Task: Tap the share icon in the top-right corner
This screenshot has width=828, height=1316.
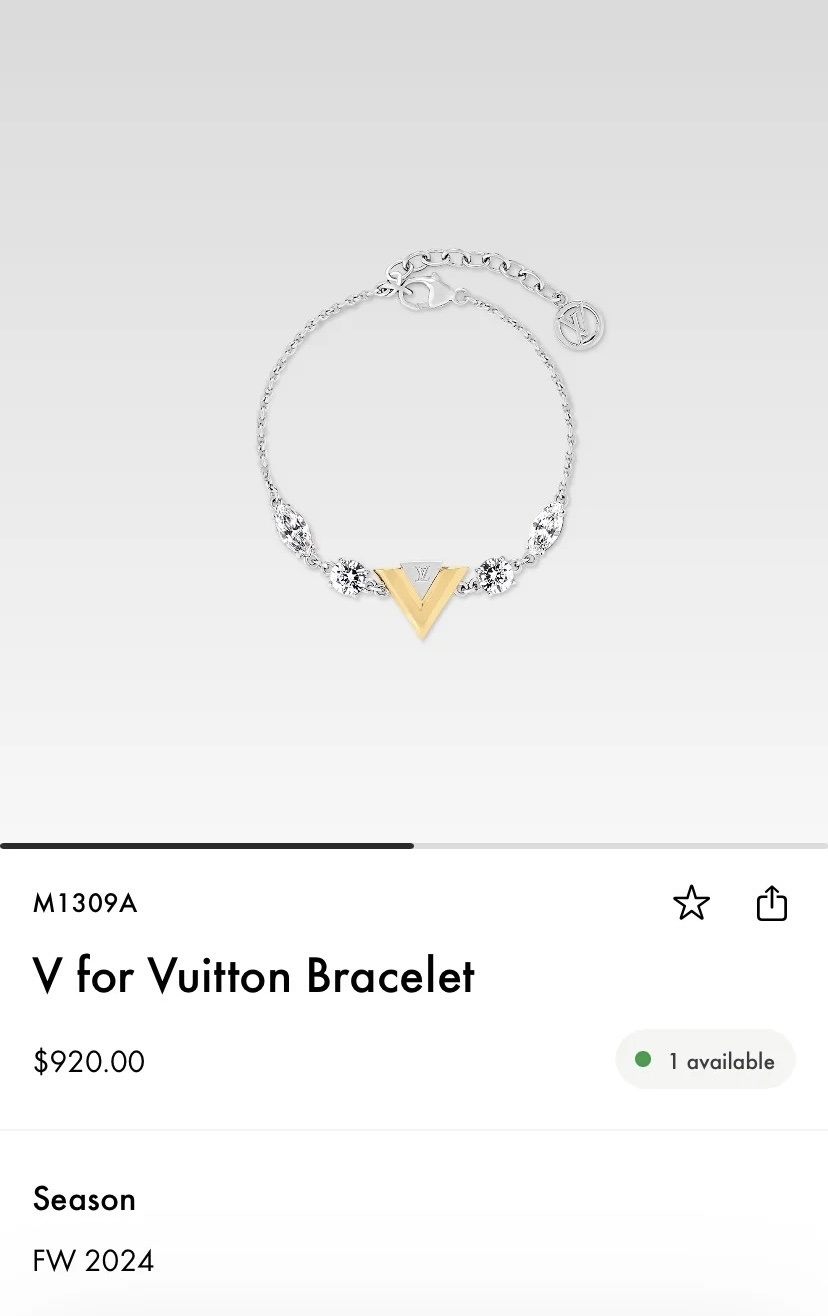Action: [x=771, y=902]
